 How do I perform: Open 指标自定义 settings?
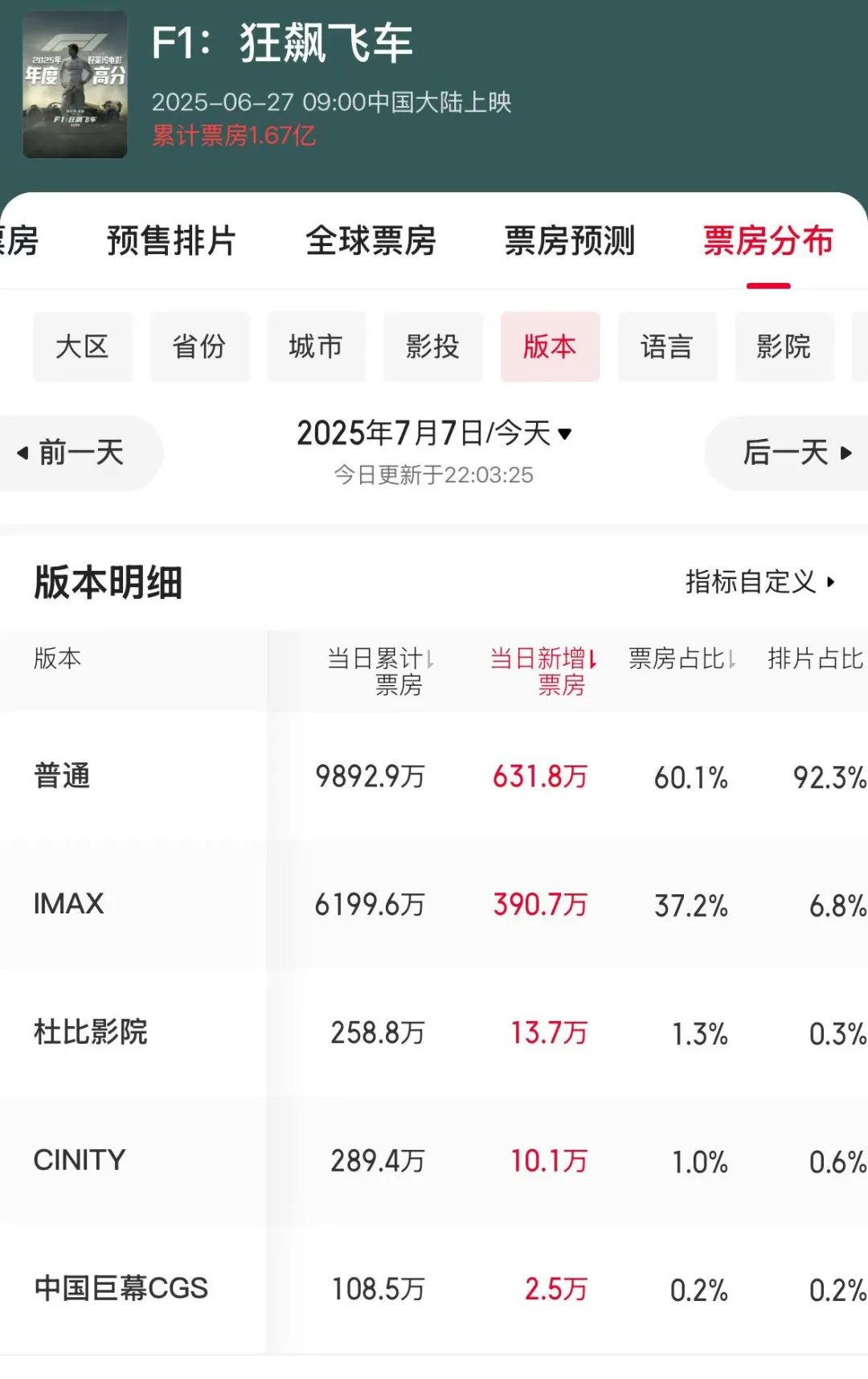[x=759, y=581]
